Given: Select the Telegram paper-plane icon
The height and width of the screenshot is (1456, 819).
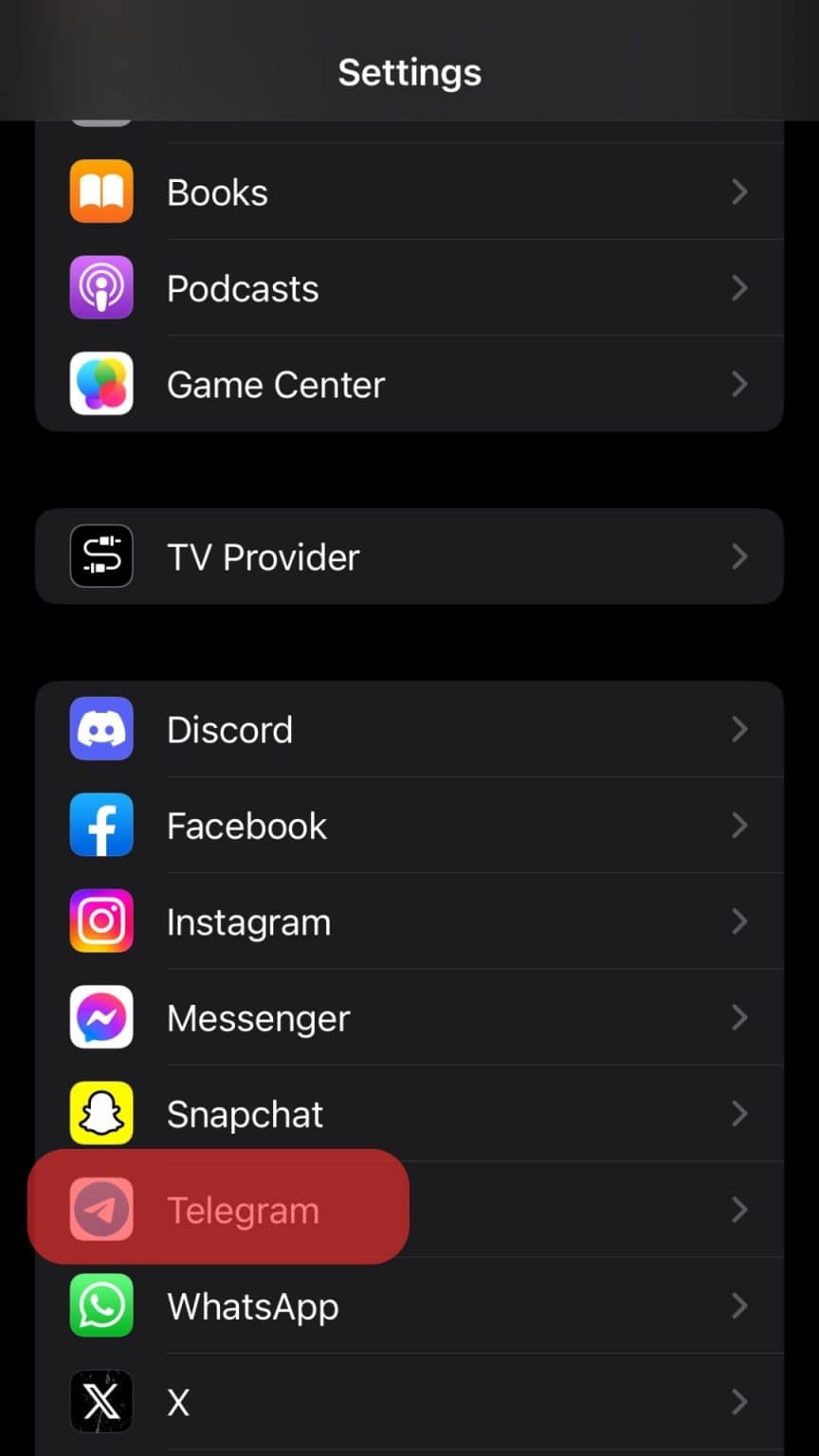Looking at the screenshot, I should 101,1209.
